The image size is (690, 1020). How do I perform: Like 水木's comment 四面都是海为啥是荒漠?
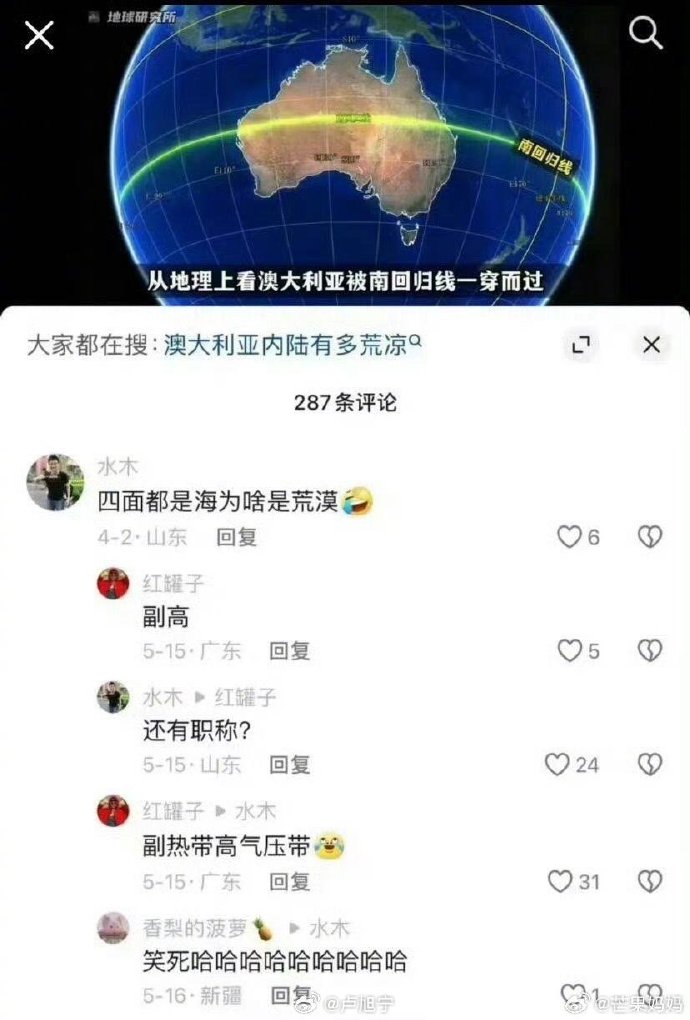(x=570, y=537)
